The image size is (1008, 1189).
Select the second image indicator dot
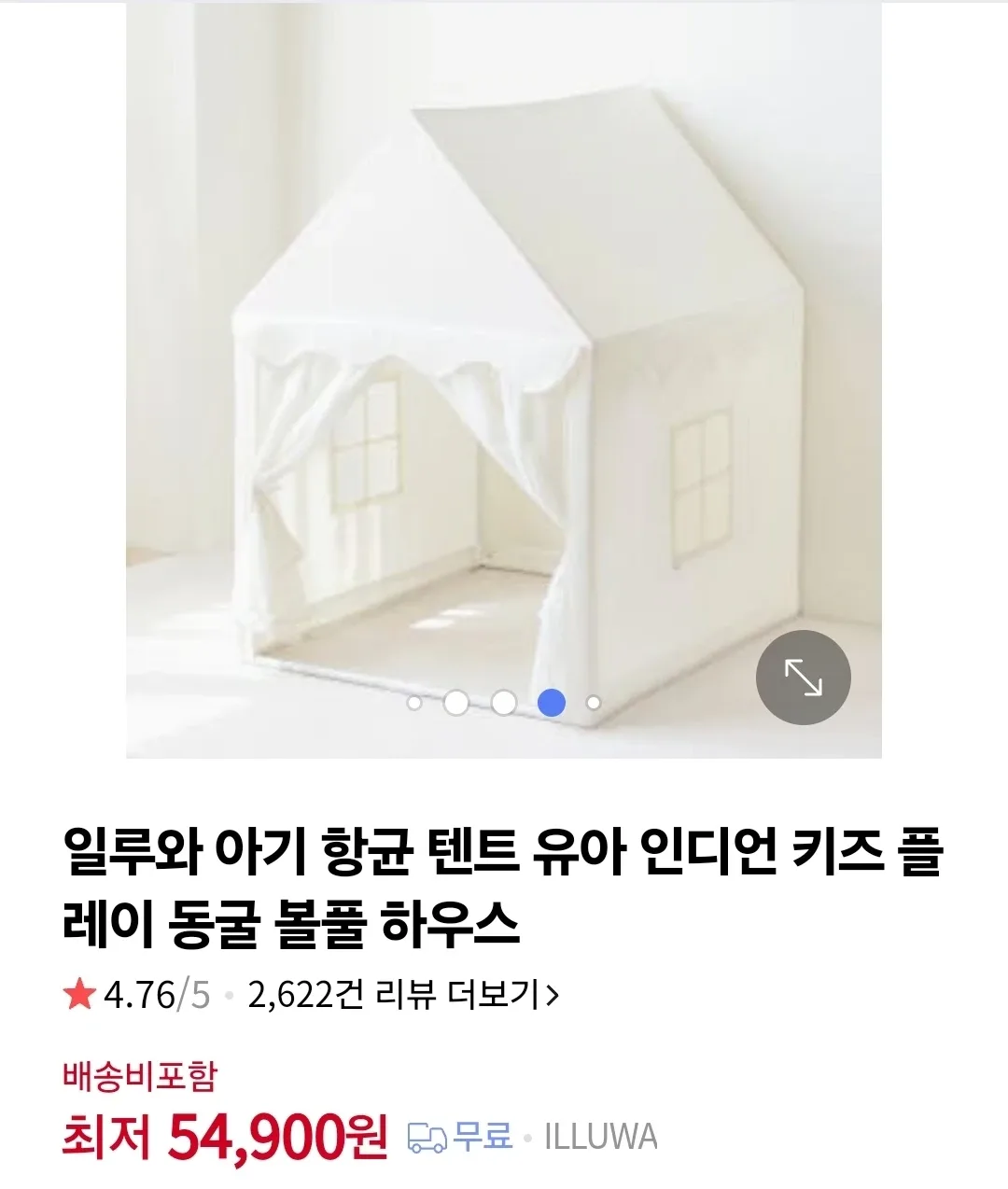[455, 703]
